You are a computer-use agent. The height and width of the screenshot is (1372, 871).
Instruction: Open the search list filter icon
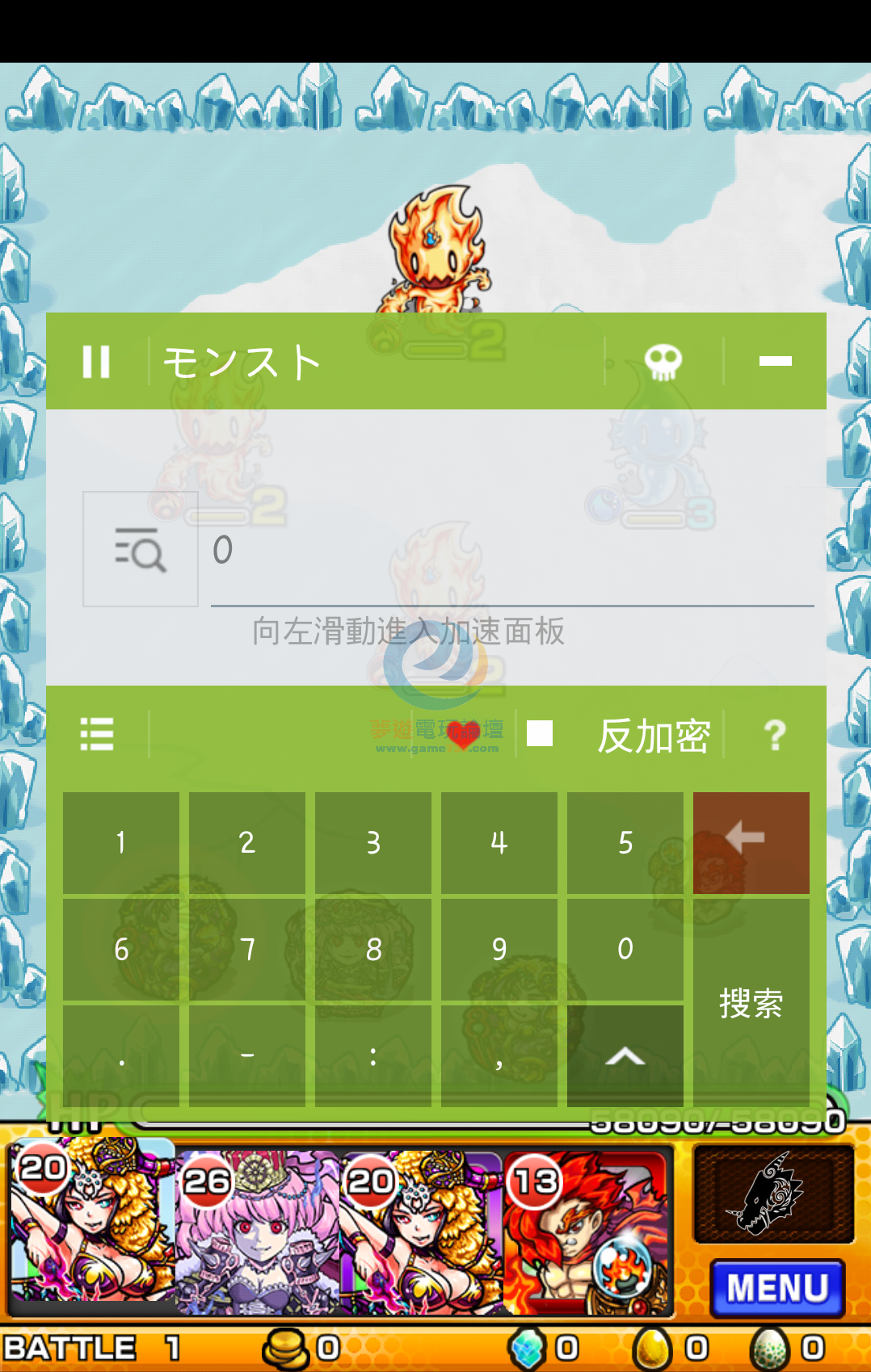(141, 549)
